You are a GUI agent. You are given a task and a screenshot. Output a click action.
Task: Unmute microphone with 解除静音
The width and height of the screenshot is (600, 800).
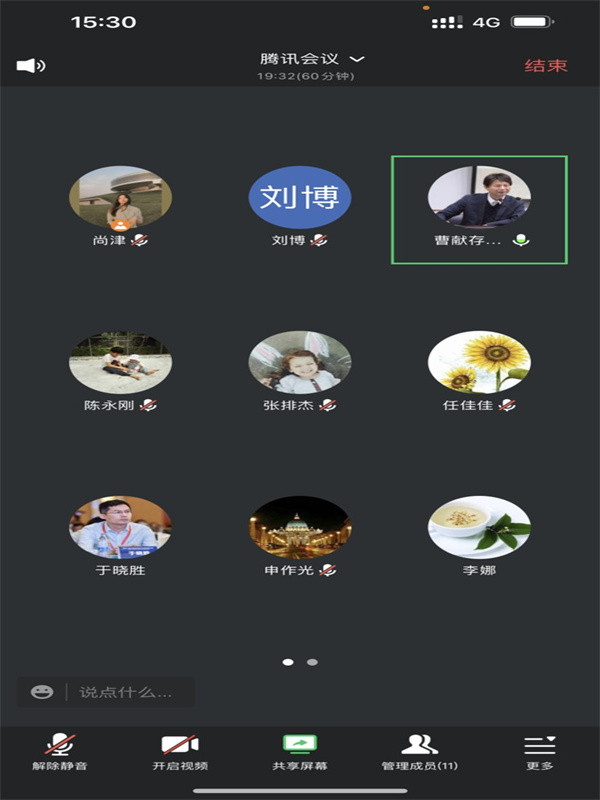pyautogui.click(x=60, y=752)
